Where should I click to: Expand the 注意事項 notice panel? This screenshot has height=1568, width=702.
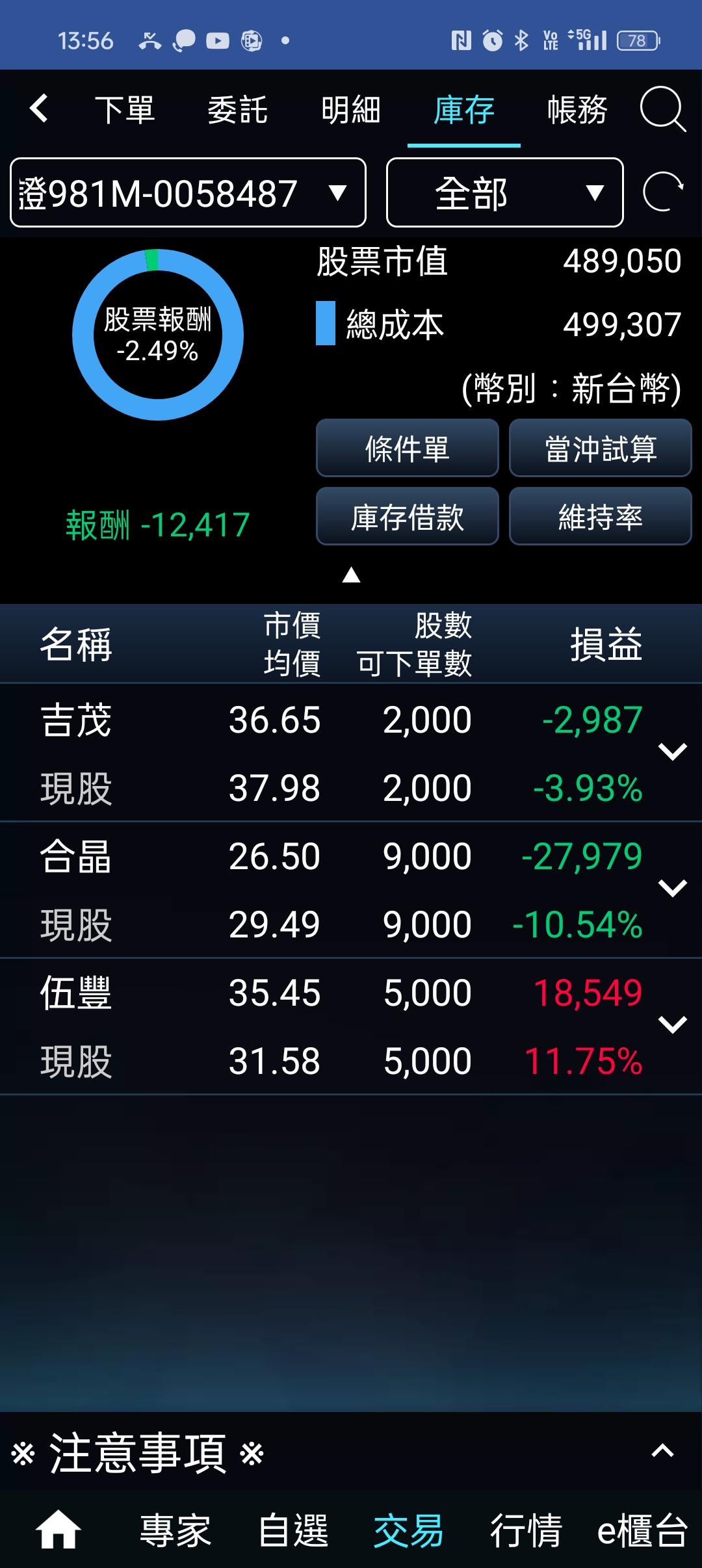662,1451
